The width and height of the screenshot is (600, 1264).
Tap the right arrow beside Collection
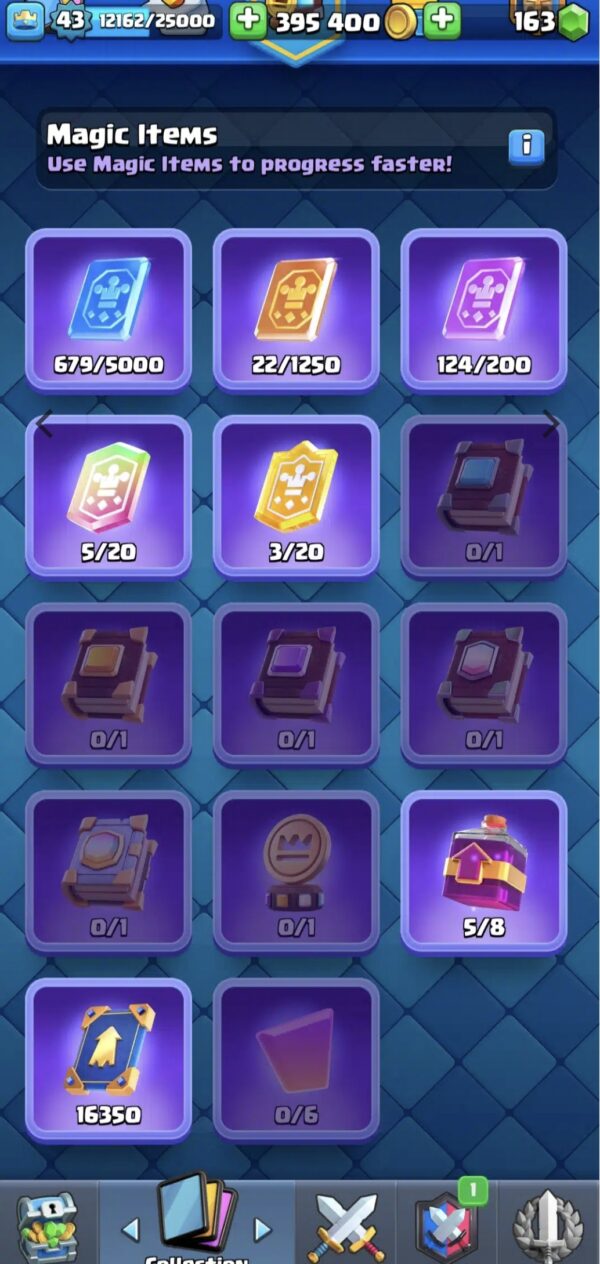(262, 1229)
